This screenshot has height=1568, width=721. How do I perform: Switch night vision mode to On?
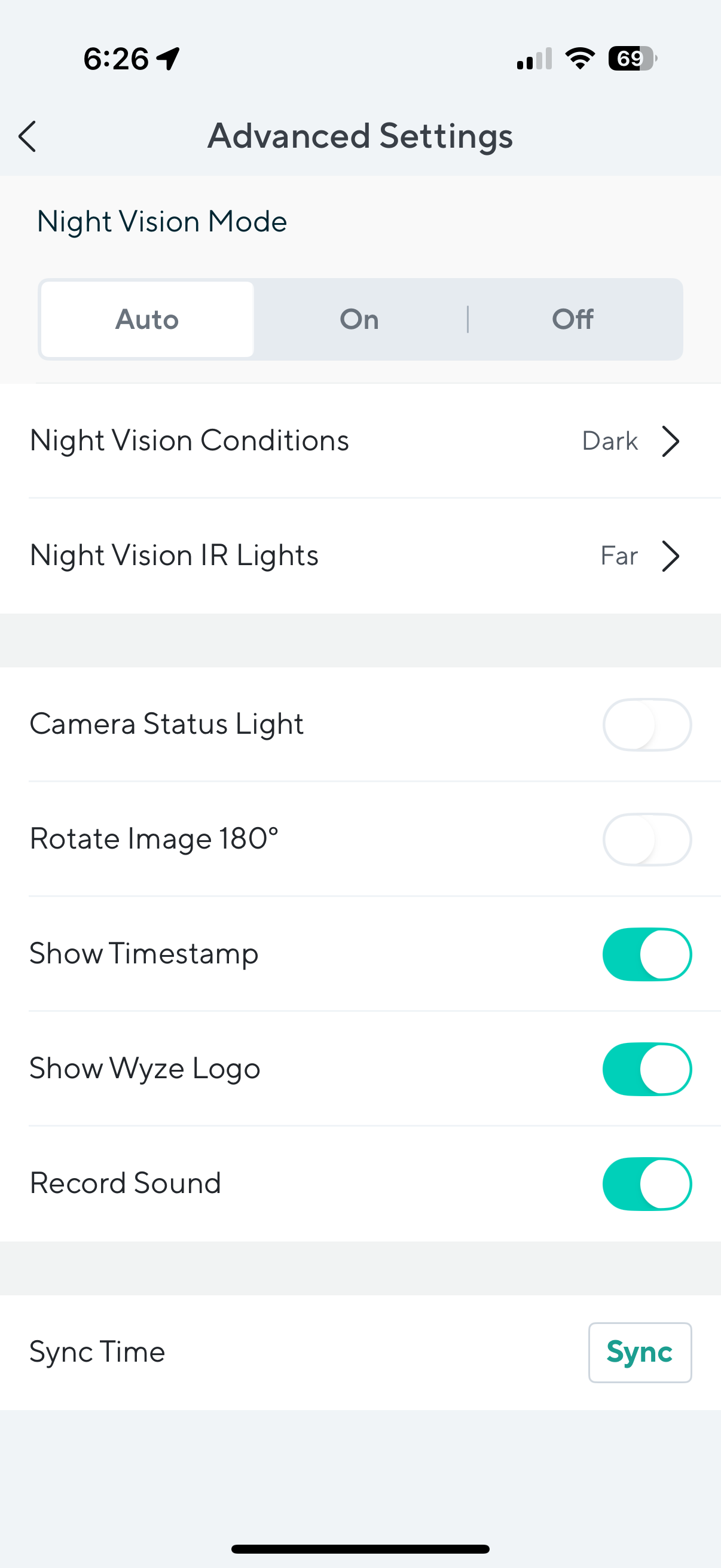click(359, 319)
